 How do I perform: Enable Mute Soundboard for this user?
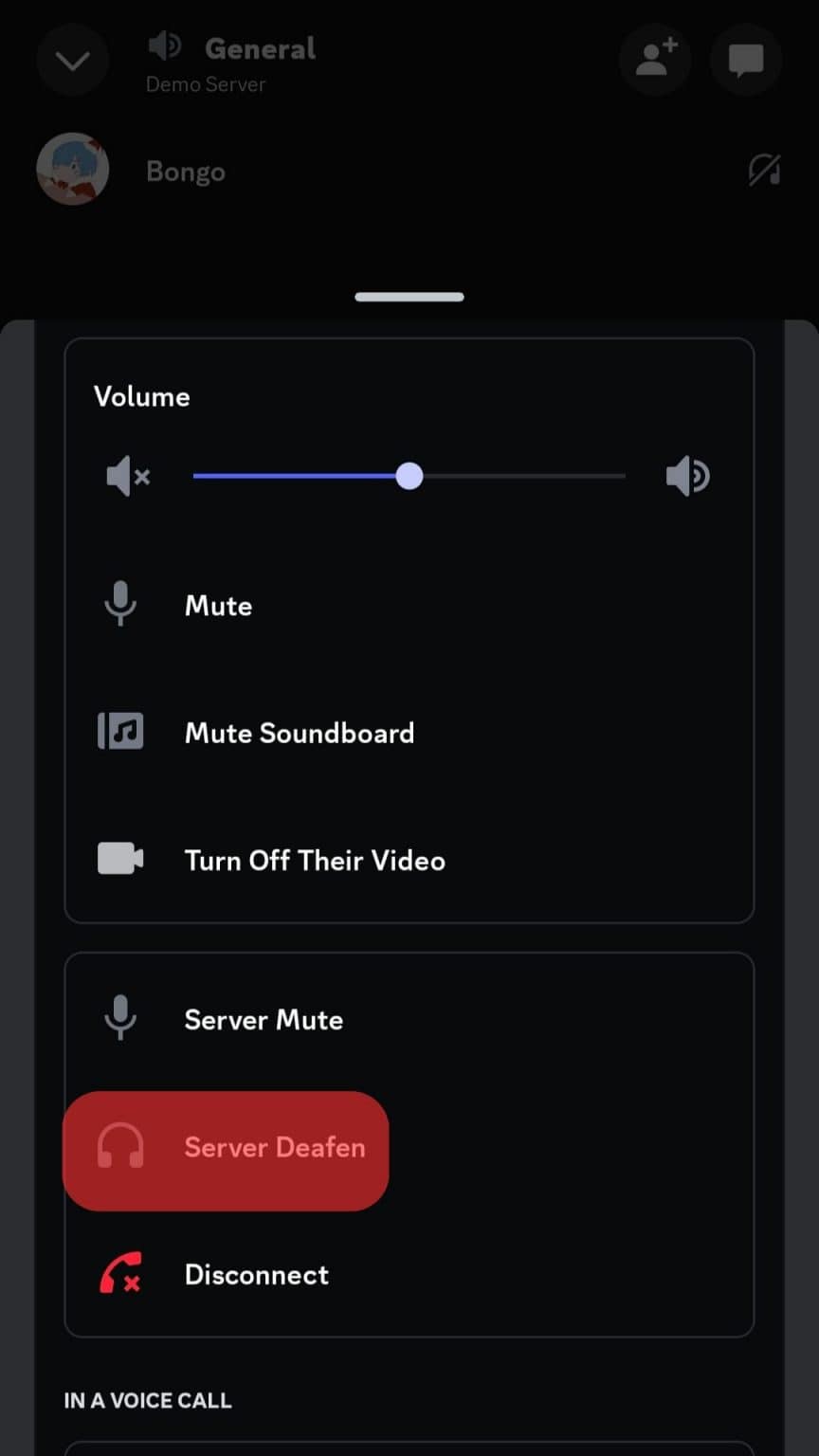(x=299, y=731)
